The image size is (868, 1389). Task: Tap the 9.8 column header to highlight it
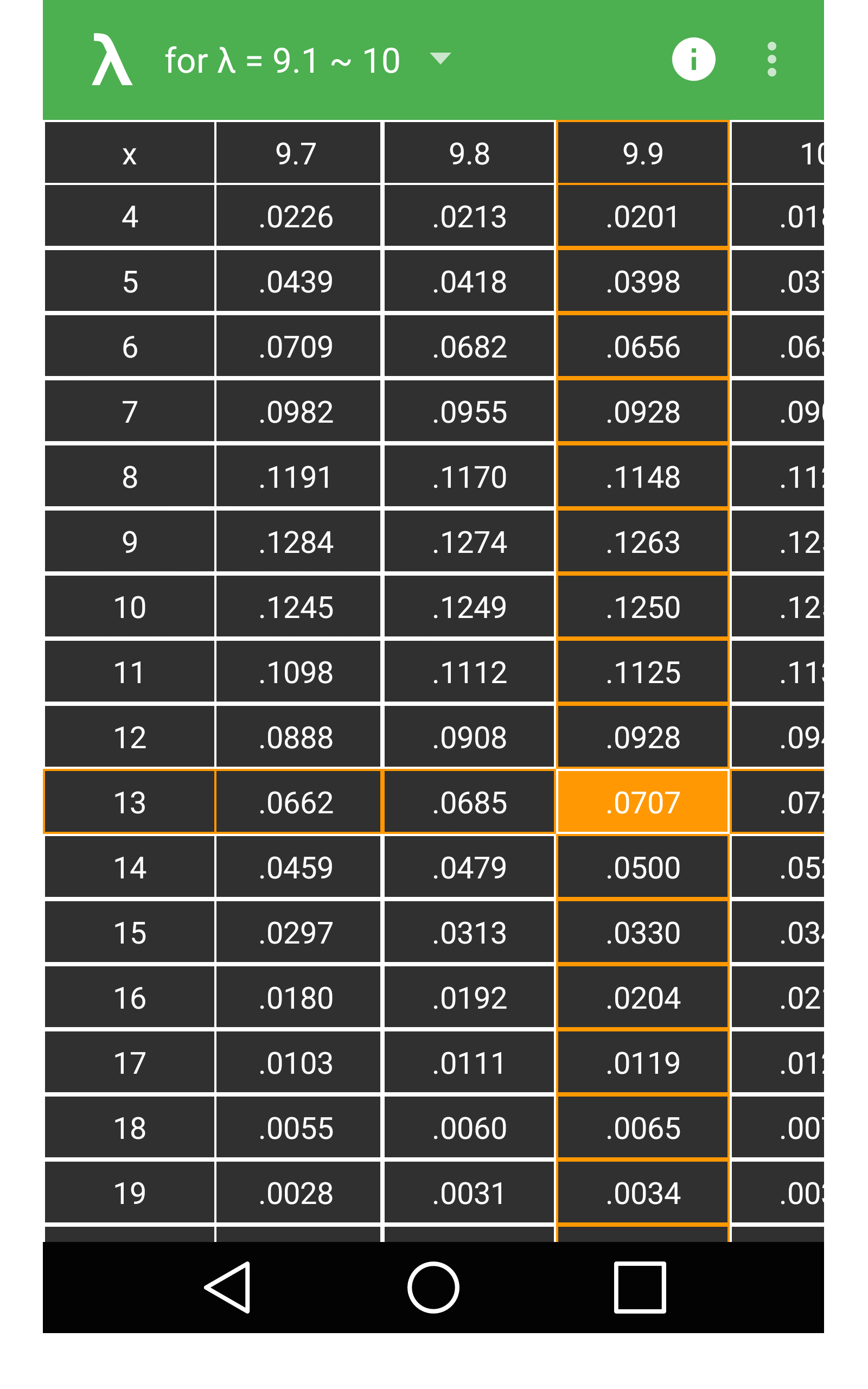(x=470, y=152)
